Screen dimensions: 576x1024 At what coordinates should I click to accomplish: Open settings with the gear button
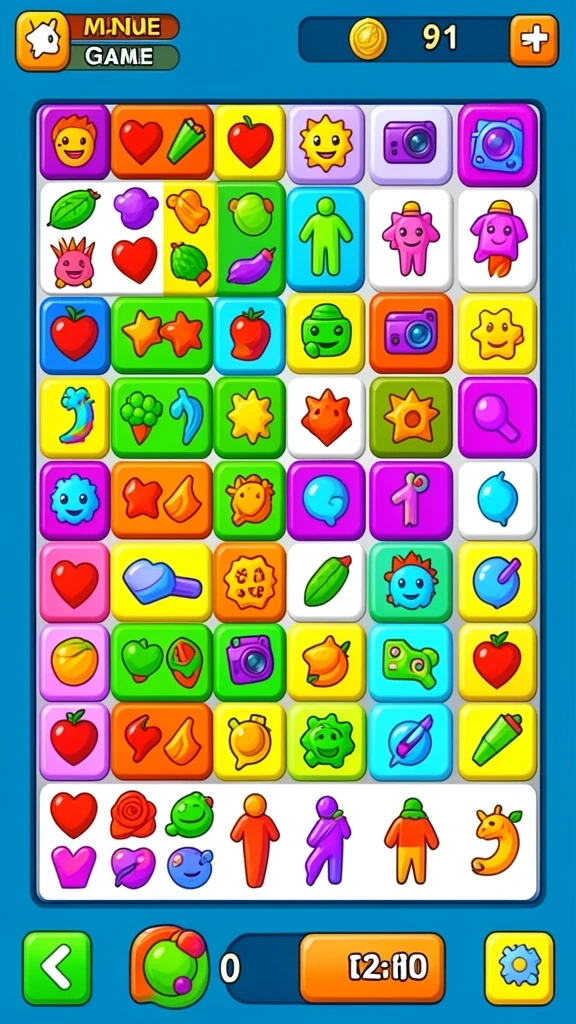click(x=519, y=968)
